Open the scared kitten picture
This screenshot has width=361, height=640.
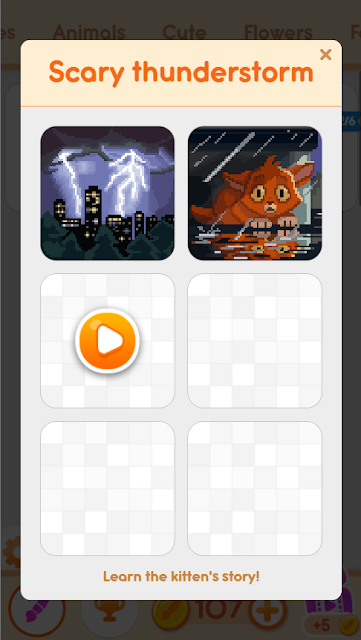[255, 193]
